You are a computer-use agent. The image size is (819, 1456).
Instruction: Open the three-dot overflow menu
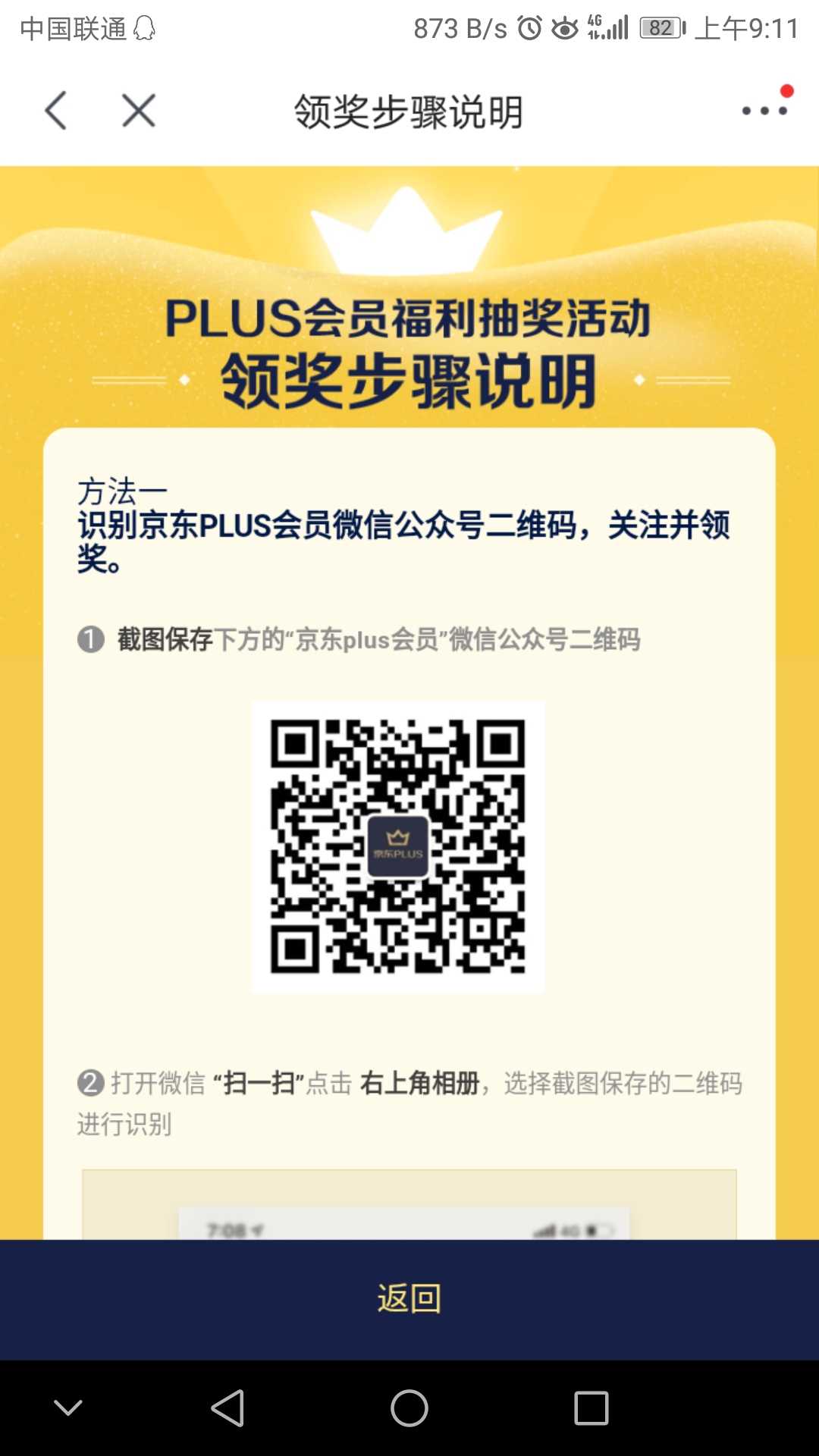coord(764,111)
